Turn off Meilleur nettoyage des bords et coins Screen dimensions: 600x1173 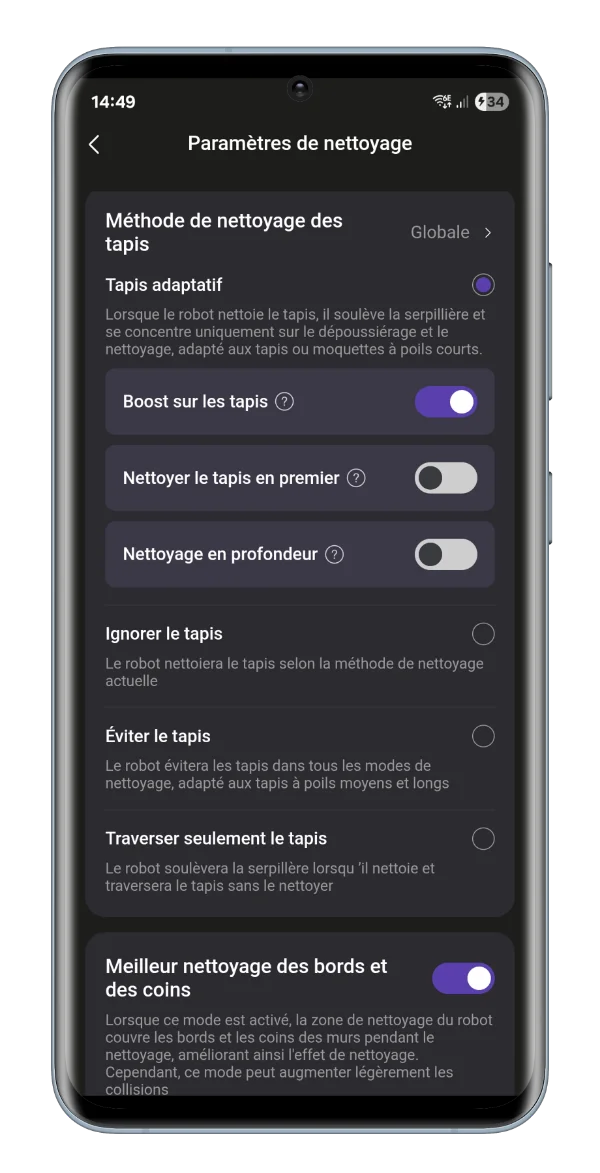[x=463, y=978]
